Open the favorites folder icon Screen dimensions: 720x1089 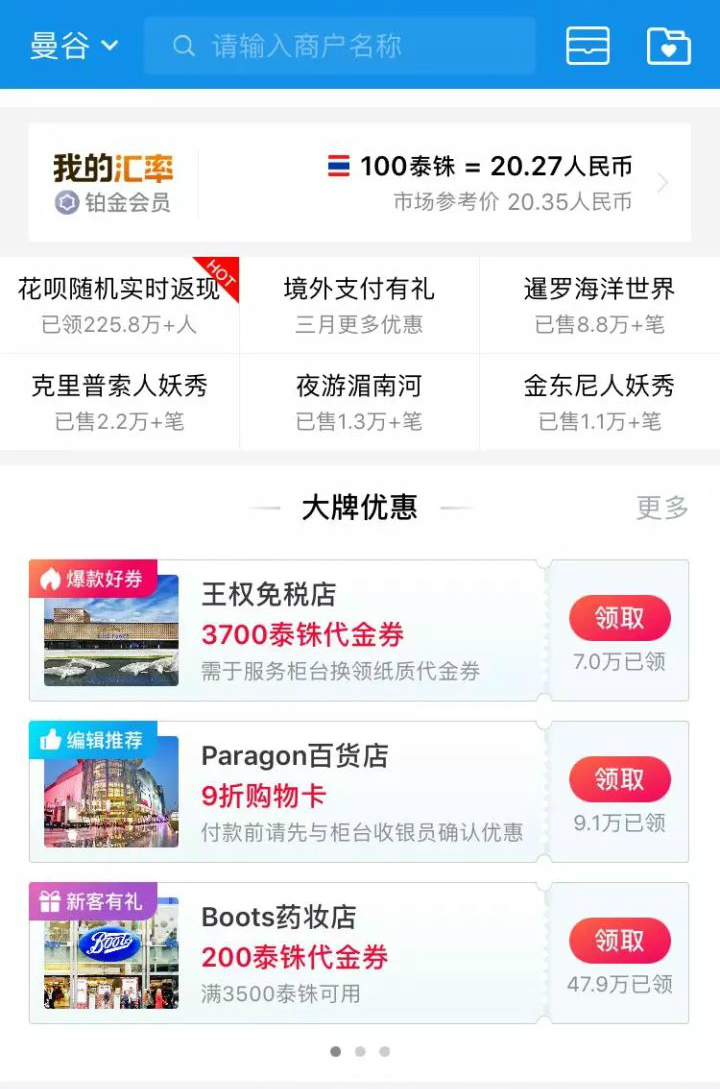click(x=669, y=46)
